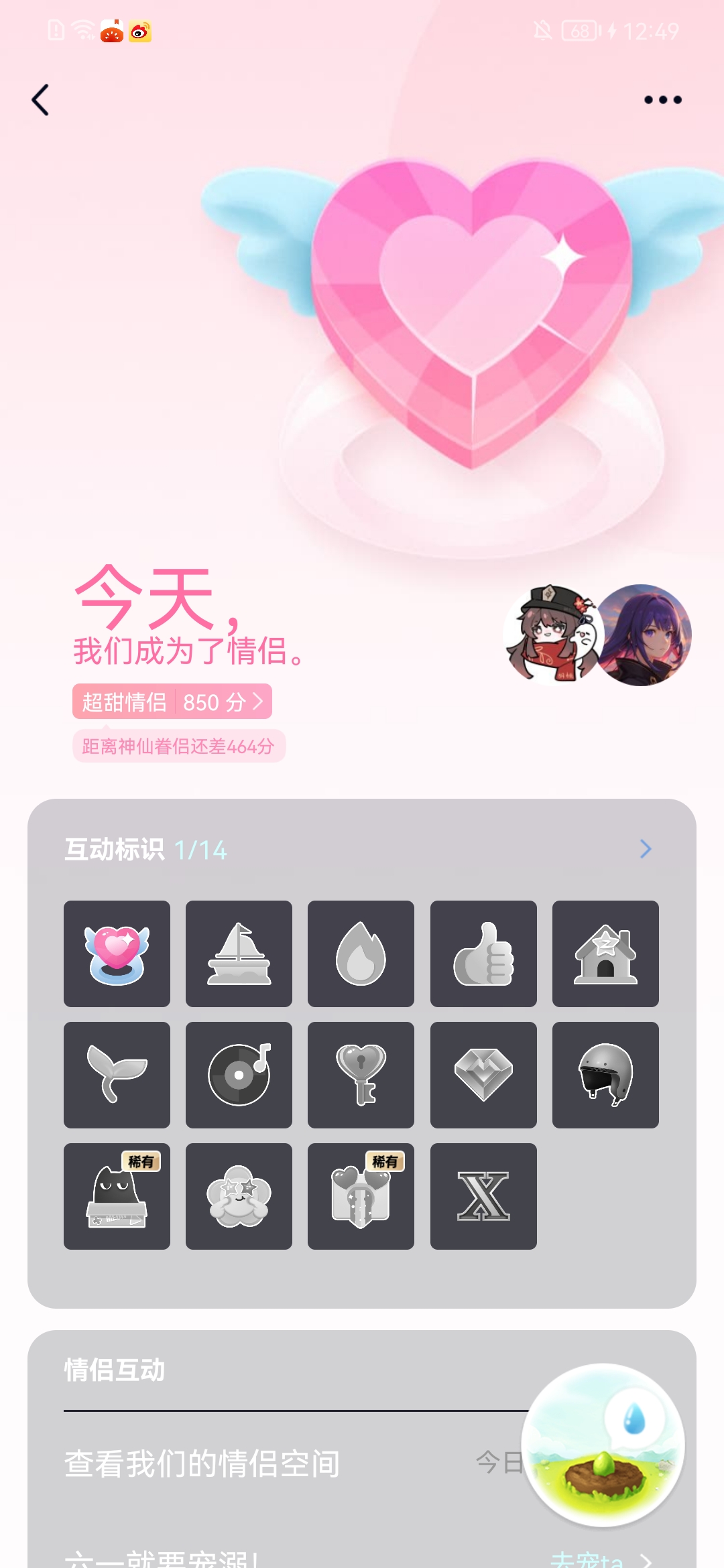Image resolution: width=724 pixels, height=1568 pixels.
Task: Select the house badge
Action: 605,954
